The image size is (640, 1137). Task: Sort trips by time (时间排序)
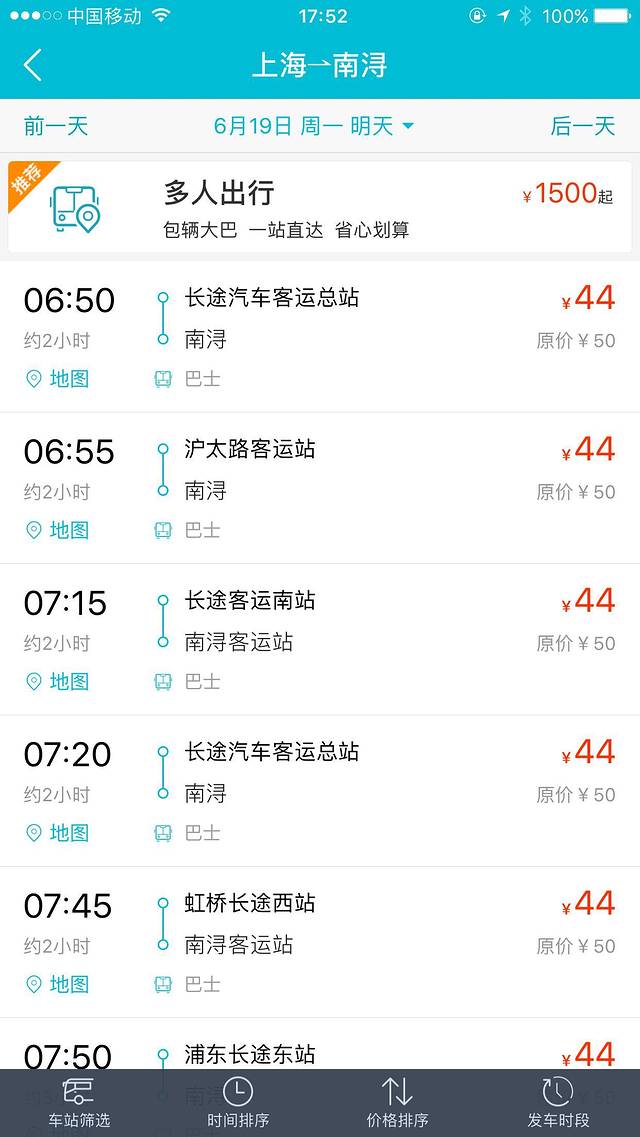click(x=238, y=1102)
